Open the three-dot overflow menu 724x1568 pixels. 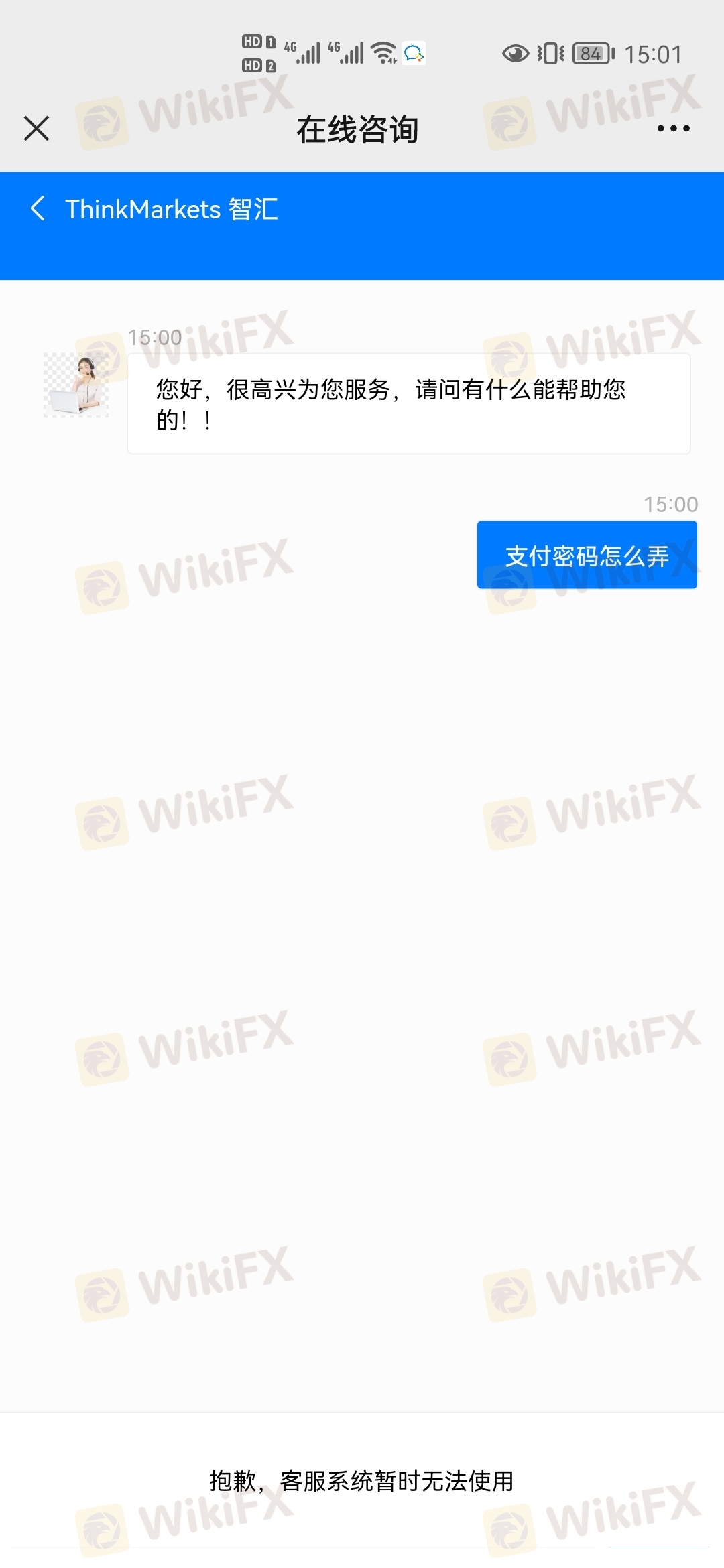tap(673, 129)
